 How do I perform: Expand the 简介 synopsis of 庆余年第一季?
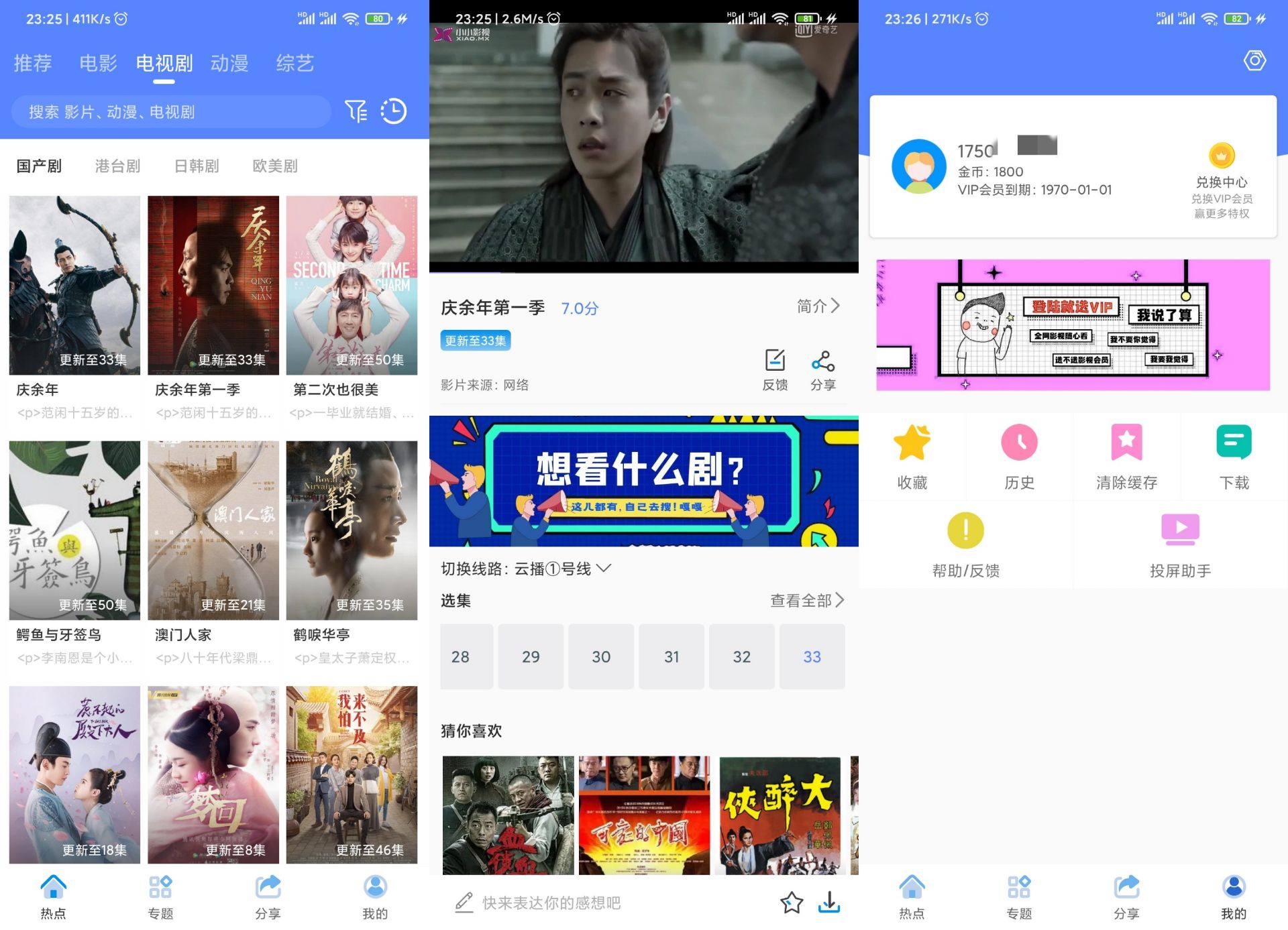click(818, 306)
